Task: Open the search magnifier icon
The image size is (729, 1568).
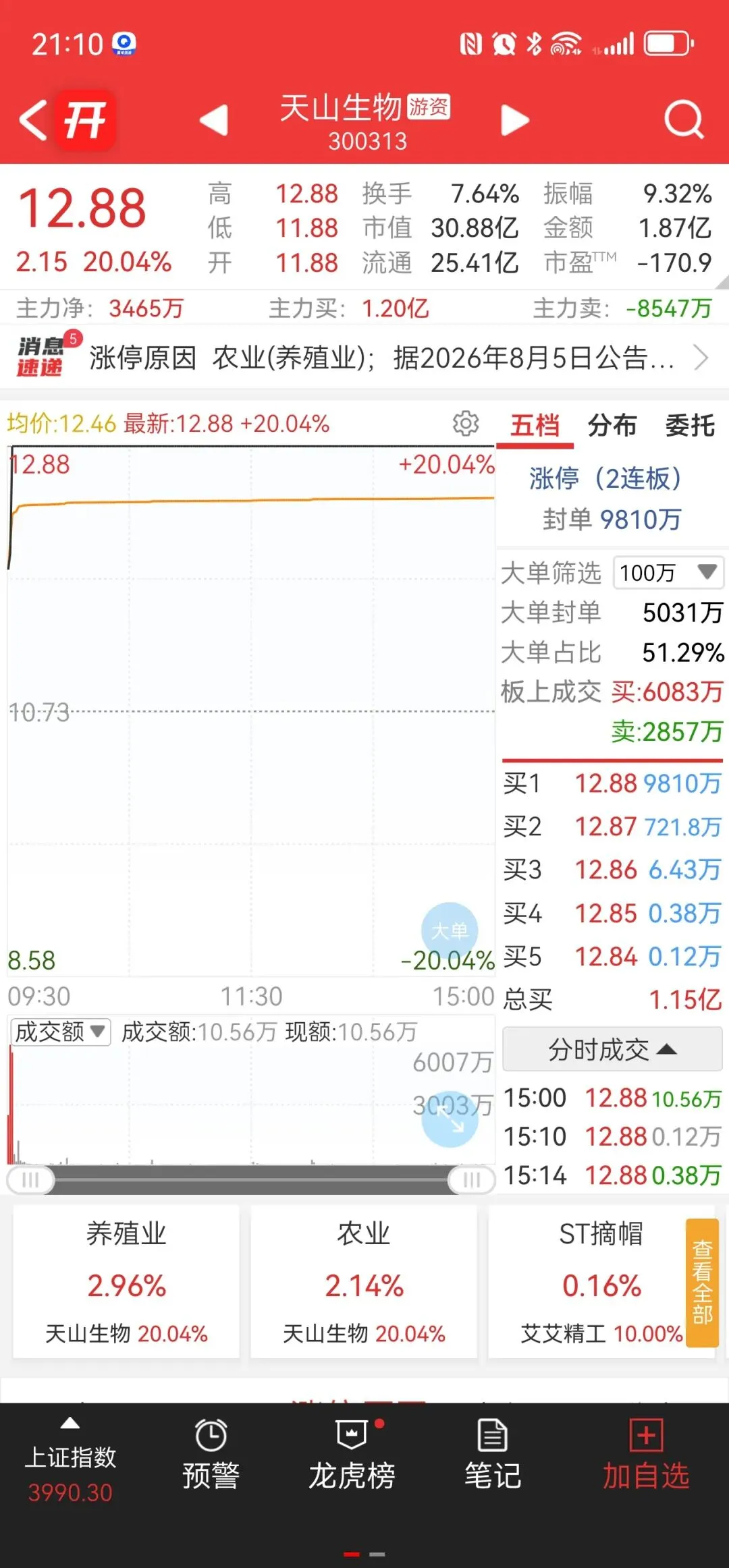Action: pos(684,120)
